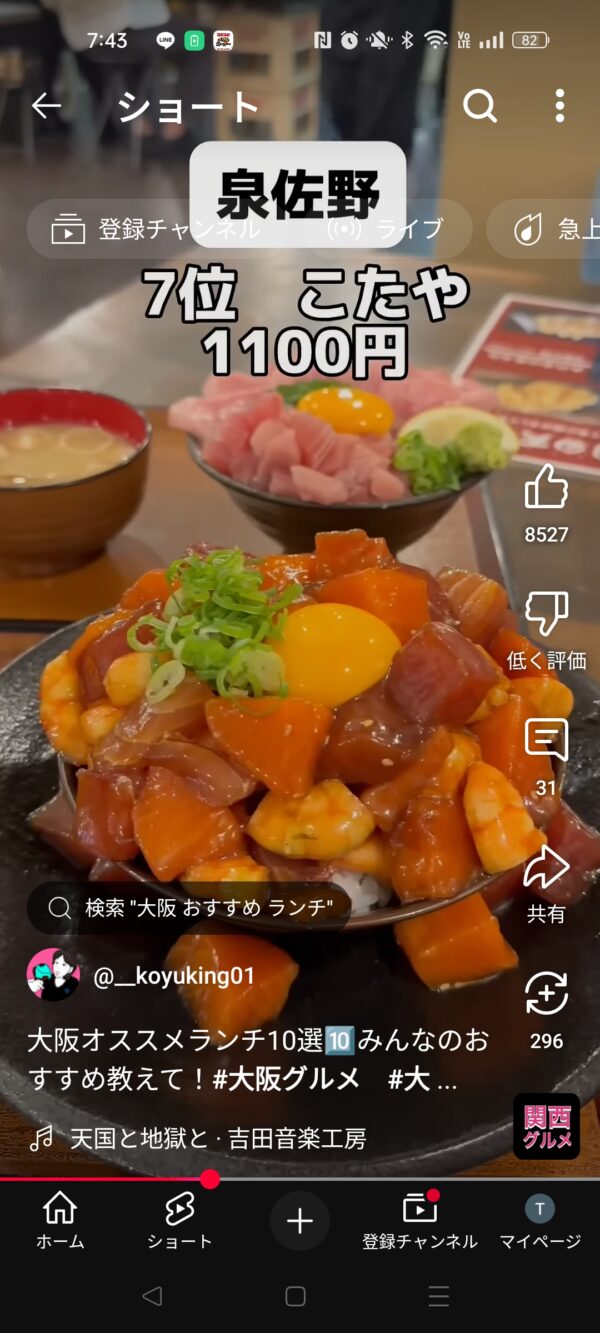The width and height of the screenshot is (600, 1333).
Task: Tap the system back navigation button
Action: click(152, 1297)
